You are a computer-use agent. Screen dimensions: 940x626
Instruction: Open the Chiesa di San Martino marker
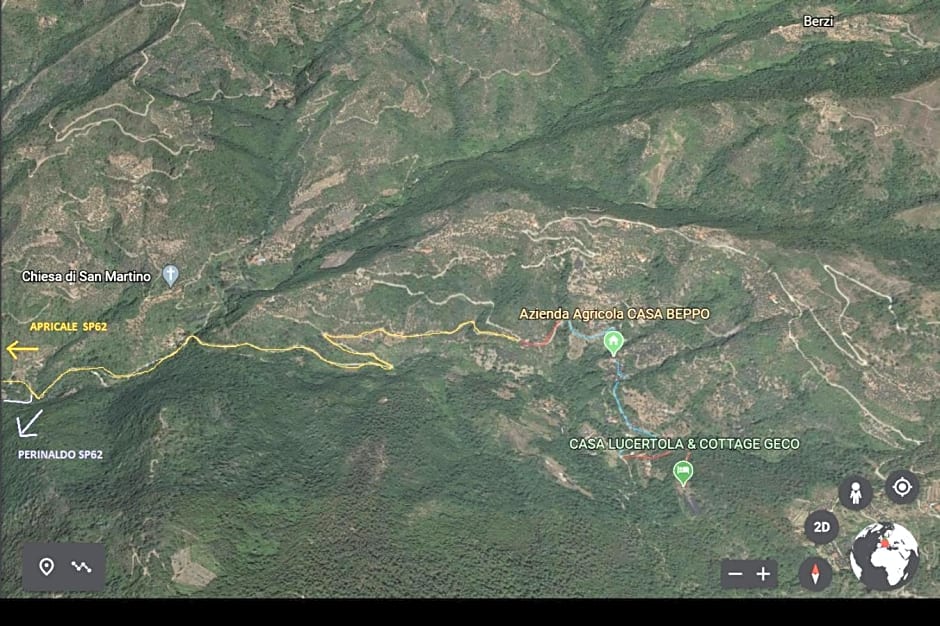point(171,275)
